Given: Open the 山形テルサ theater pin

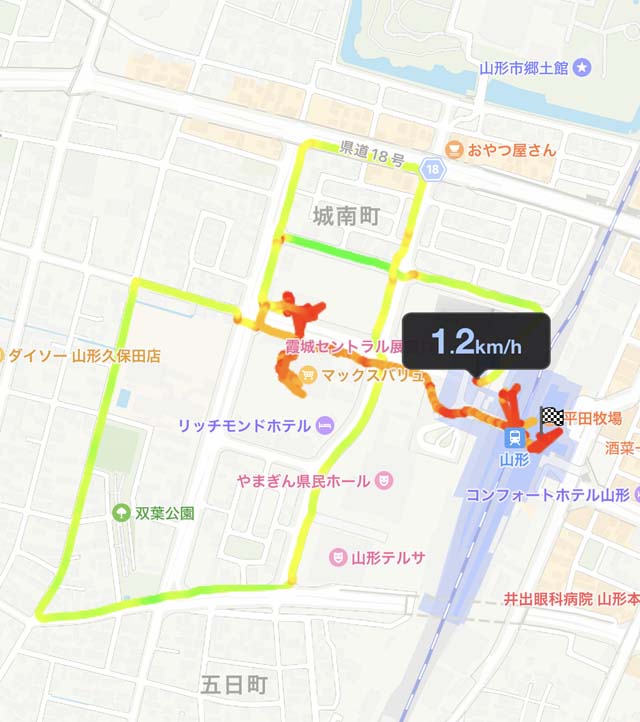Looking at the screenshot, I should pyautogui.click(x=338, y=556).
